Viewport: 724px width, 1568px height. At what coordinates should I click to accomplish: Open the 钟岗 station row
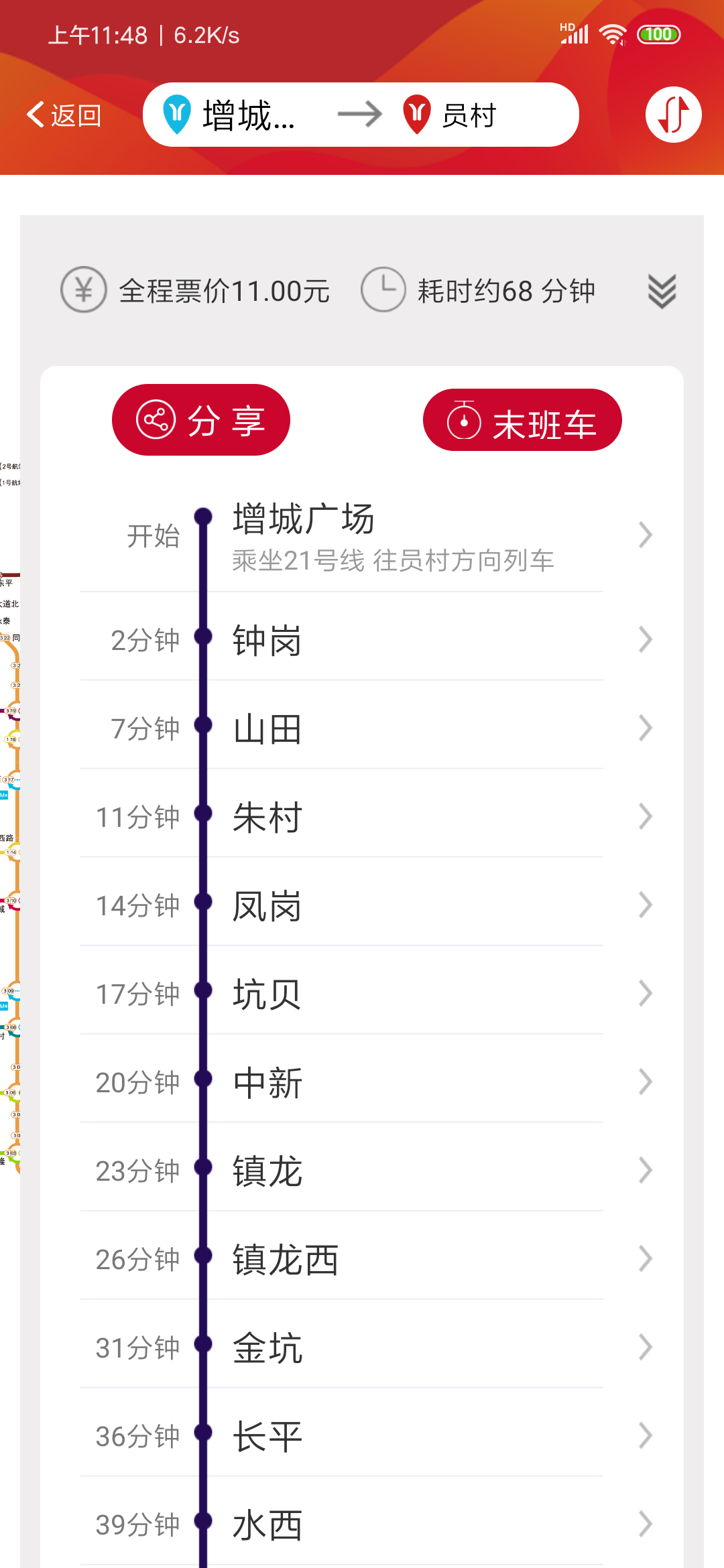(x=375, y=640)
